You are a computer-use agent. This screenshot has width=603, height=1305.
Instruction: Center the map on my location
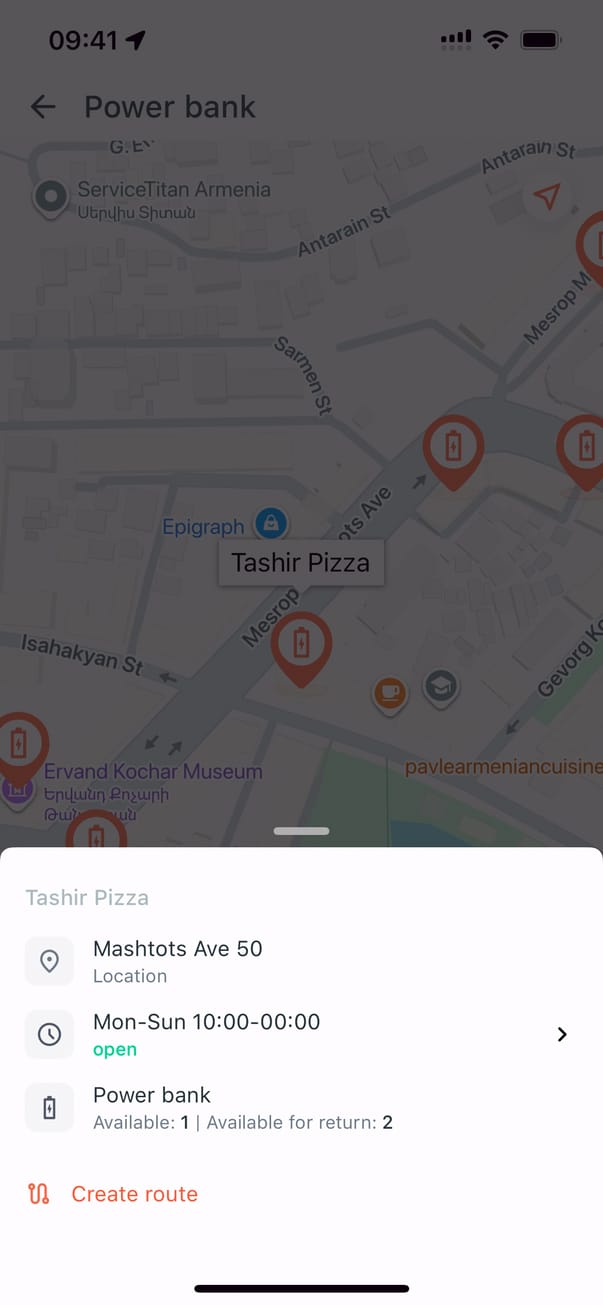coord(546,197)
